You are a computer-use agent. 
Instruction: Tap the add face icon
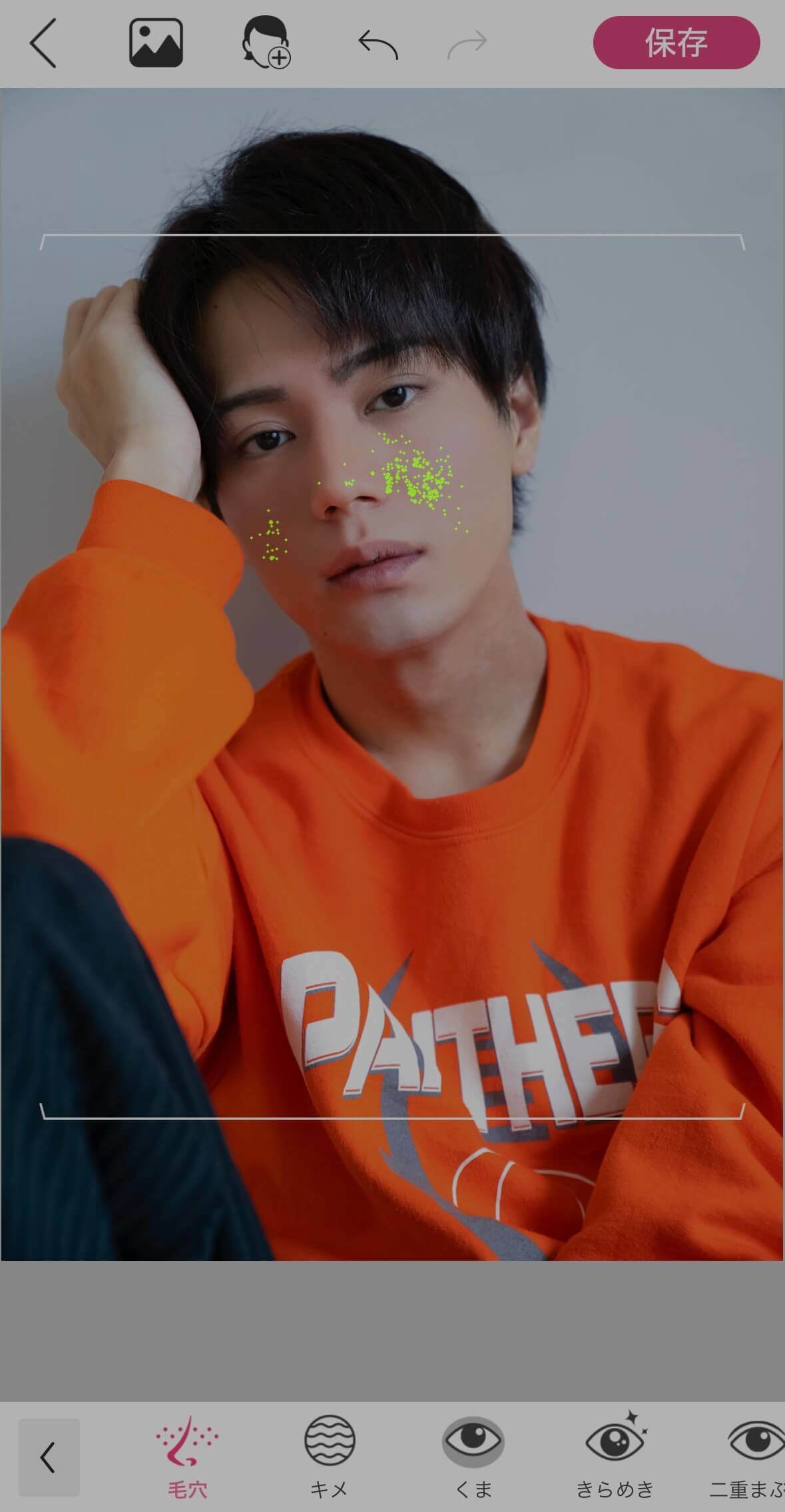click(266, 43)
